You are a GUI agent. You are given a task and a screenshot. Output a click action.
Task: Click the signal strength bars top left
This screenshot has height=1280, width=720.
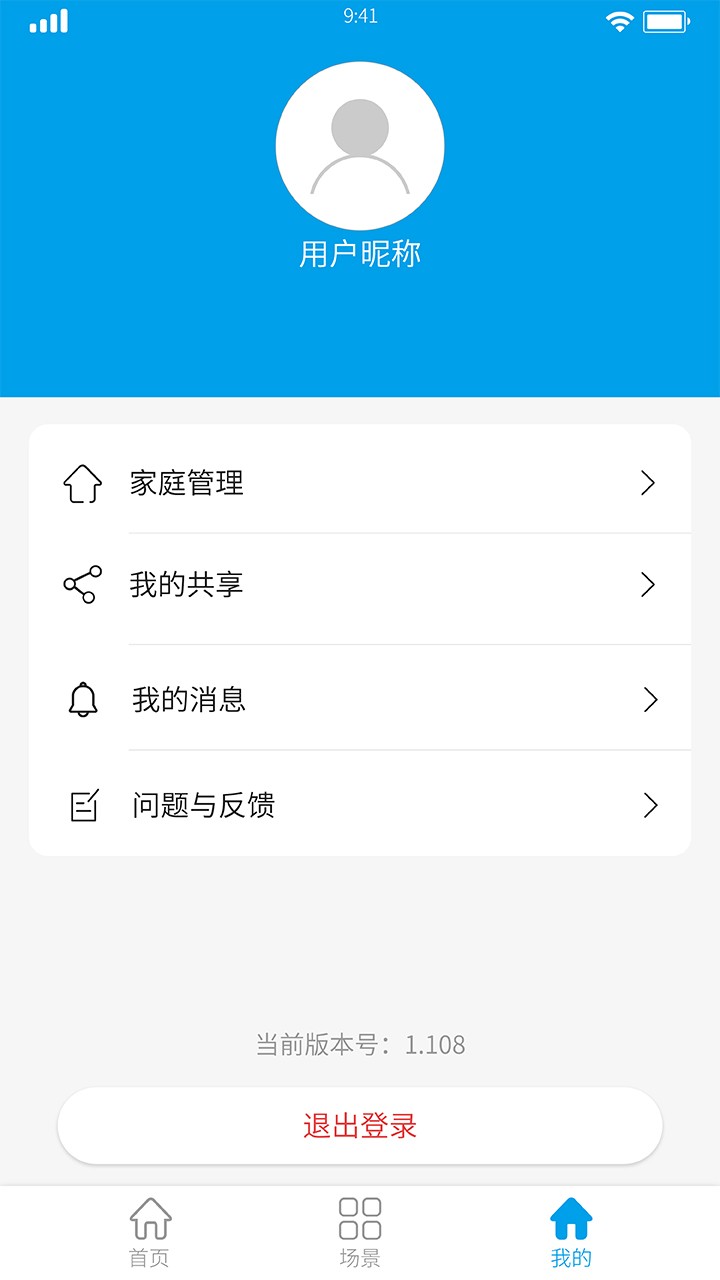tap(52, 21)
